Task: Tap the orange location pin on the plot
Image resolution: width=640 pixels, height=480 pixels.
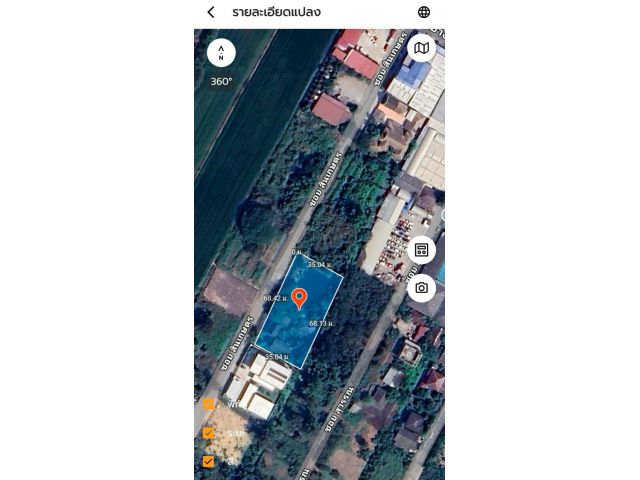Action: (x=298, y=297)
